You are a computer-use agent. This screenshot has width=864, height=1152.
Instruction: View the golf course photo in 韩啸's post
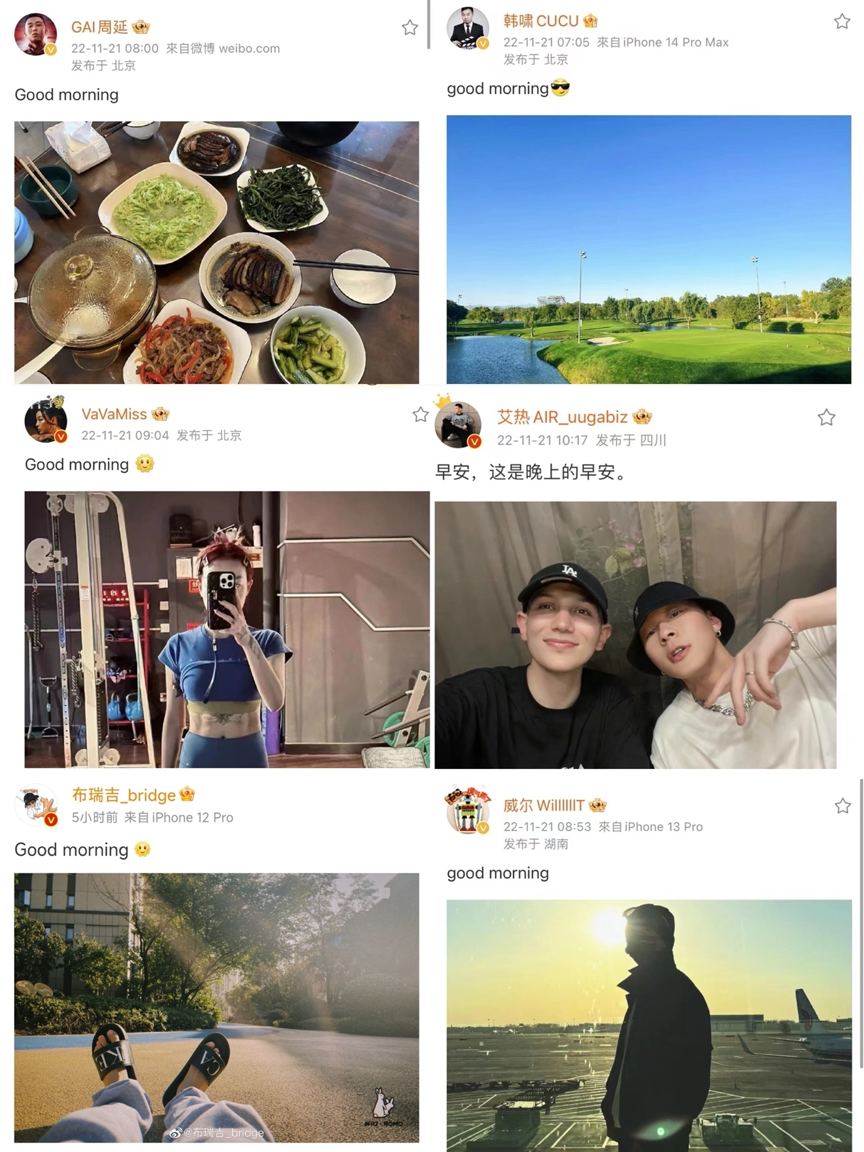click(x=648, y=250)
